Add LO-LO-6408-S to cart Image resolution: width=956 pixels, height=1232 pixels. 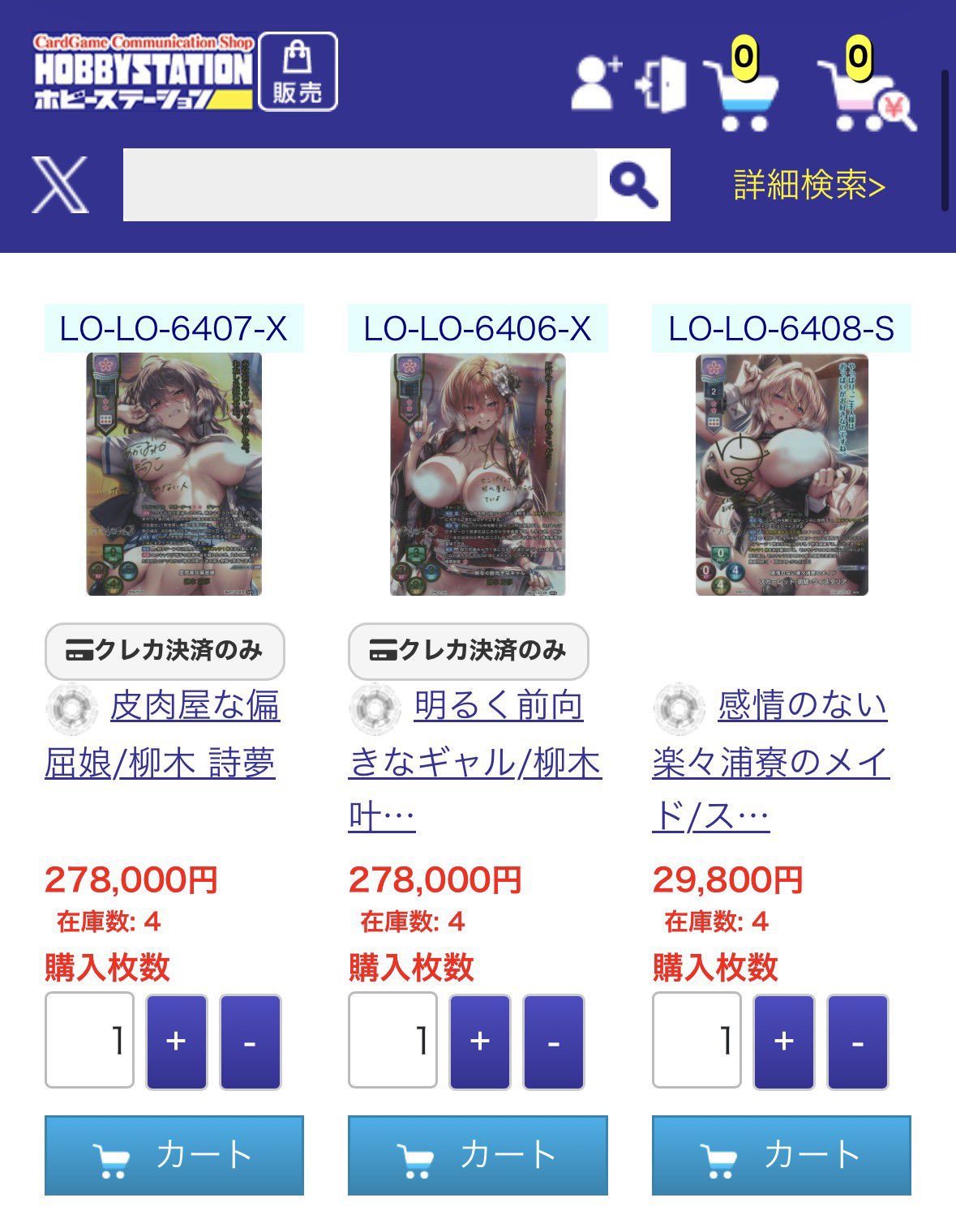(781, 1155)
